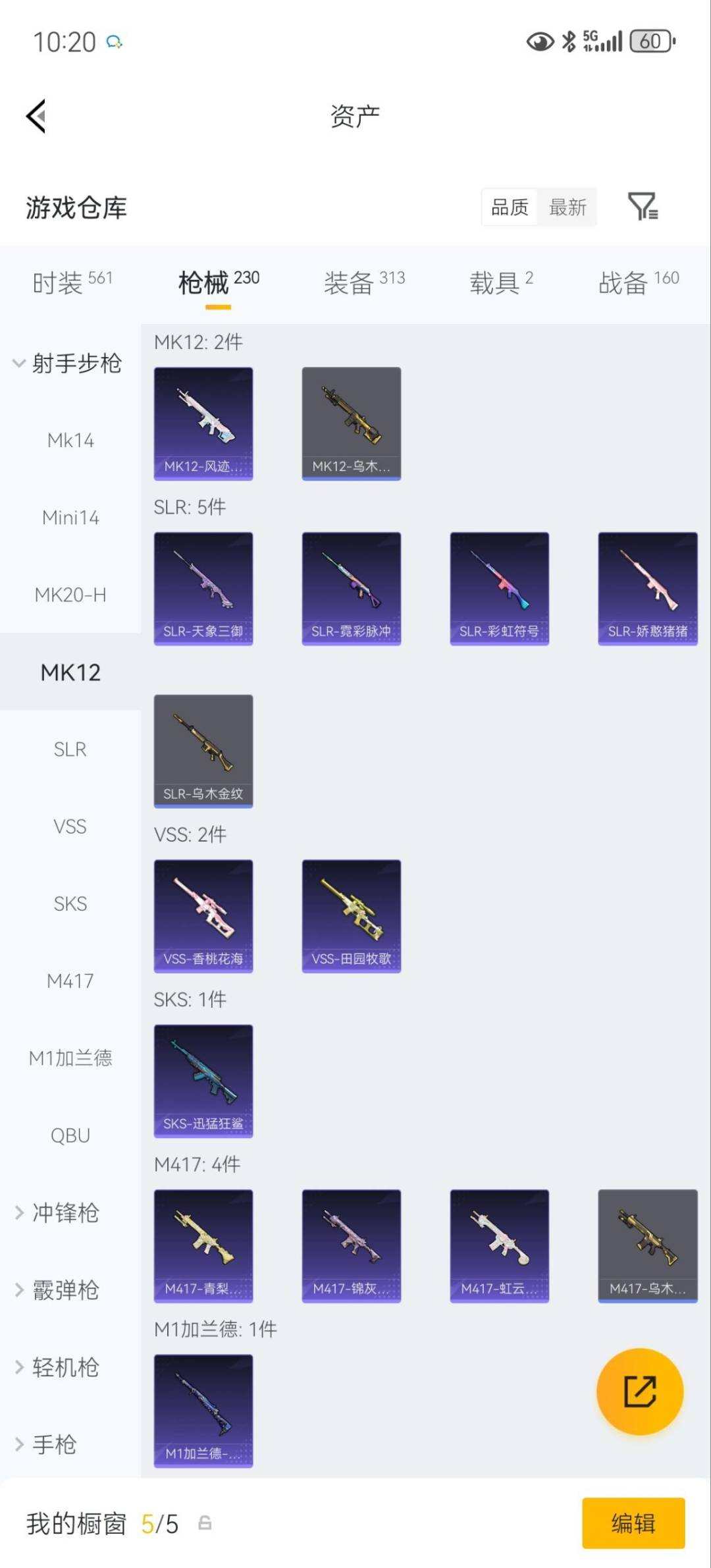This screenshot has width=711, height=1568.
Task: Select the SLR-娇憨猪猪 tile
Action: (x=648, y=588)
